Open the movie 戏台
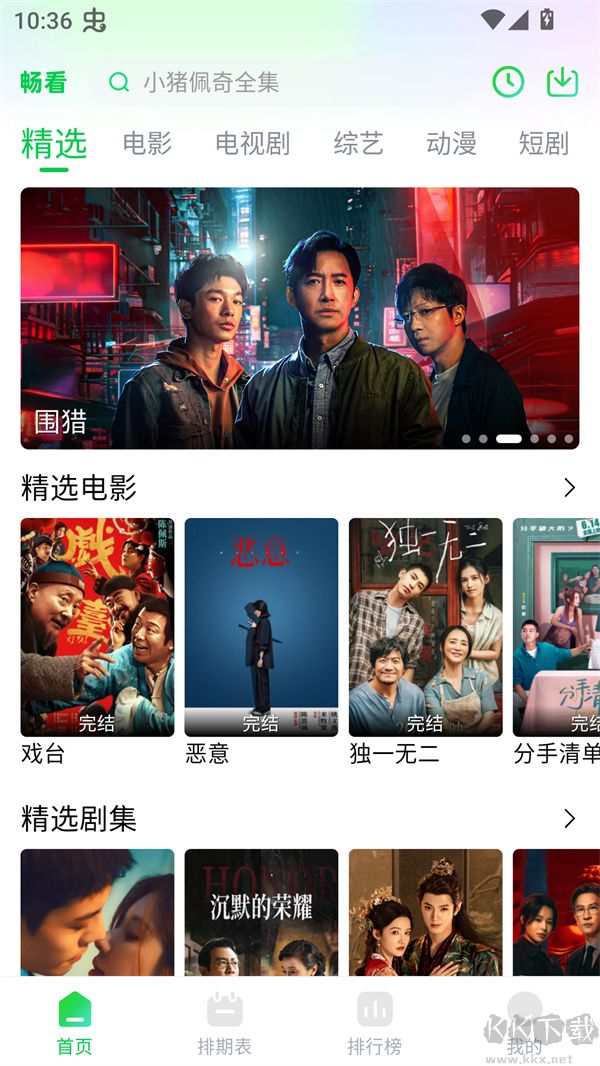The width and height of the screenshot is (600, 1066). [97, 627]
